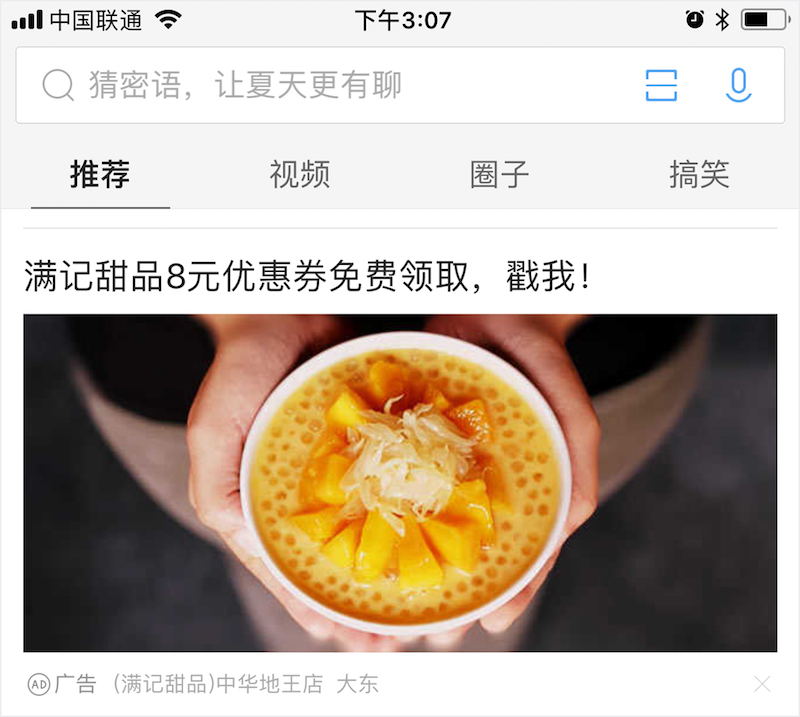The height and width of the screenshot is (717, 800).
Task: Start voice search with microphone icon
Action: 738,86
